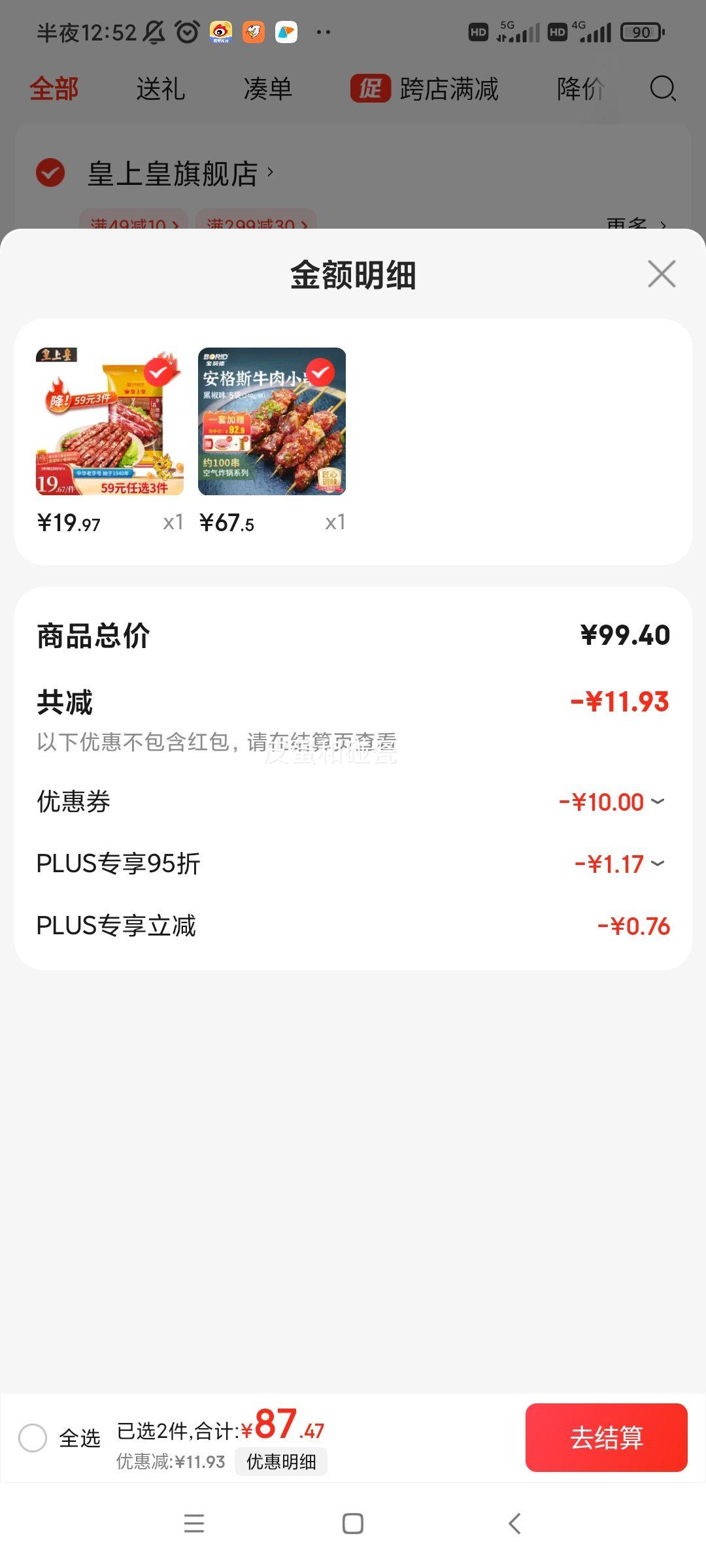Expand the 优惠券 discount details
This screenshot has height=1568, width=706.
[658, 802]
